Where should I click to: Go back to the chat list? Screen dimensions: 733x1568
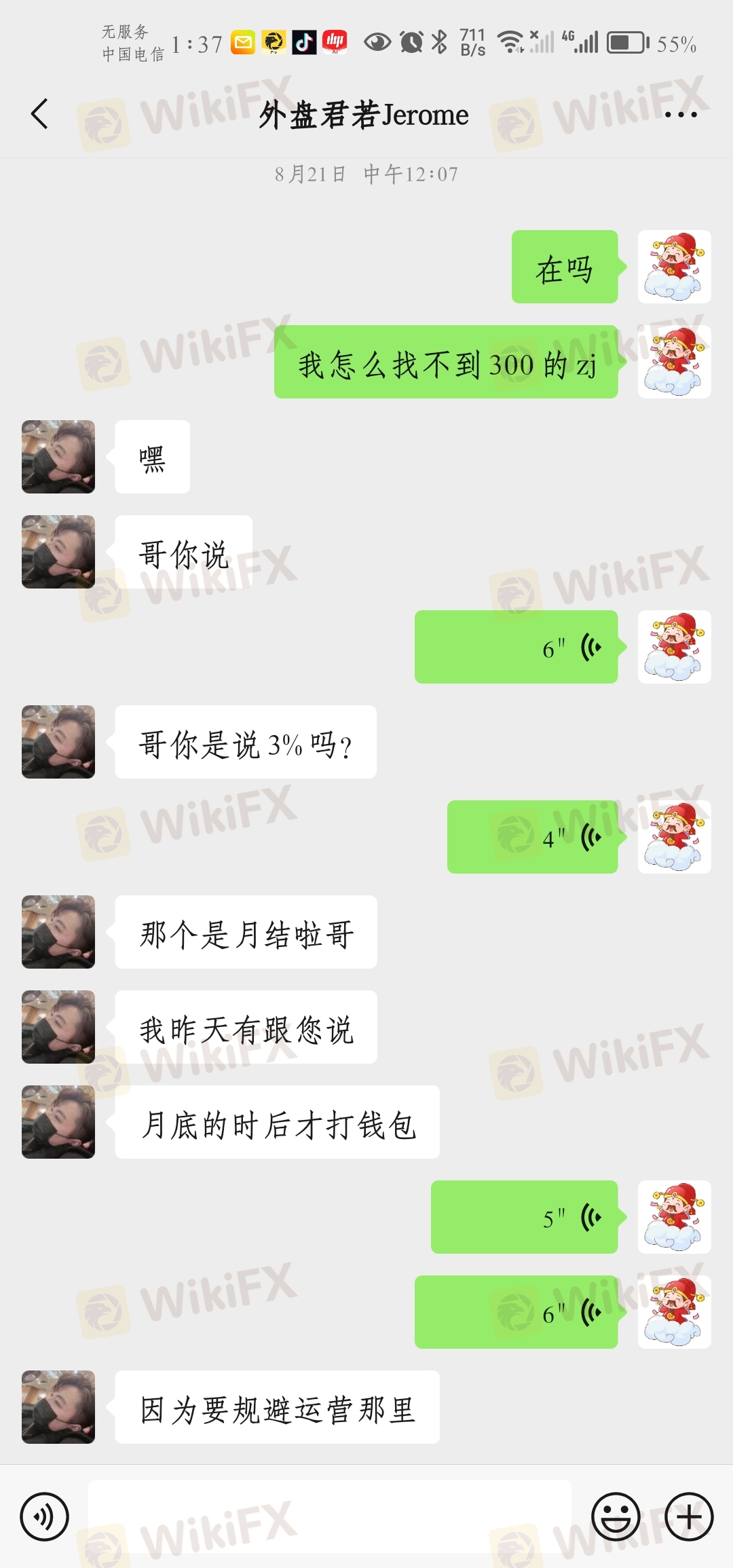40,113
